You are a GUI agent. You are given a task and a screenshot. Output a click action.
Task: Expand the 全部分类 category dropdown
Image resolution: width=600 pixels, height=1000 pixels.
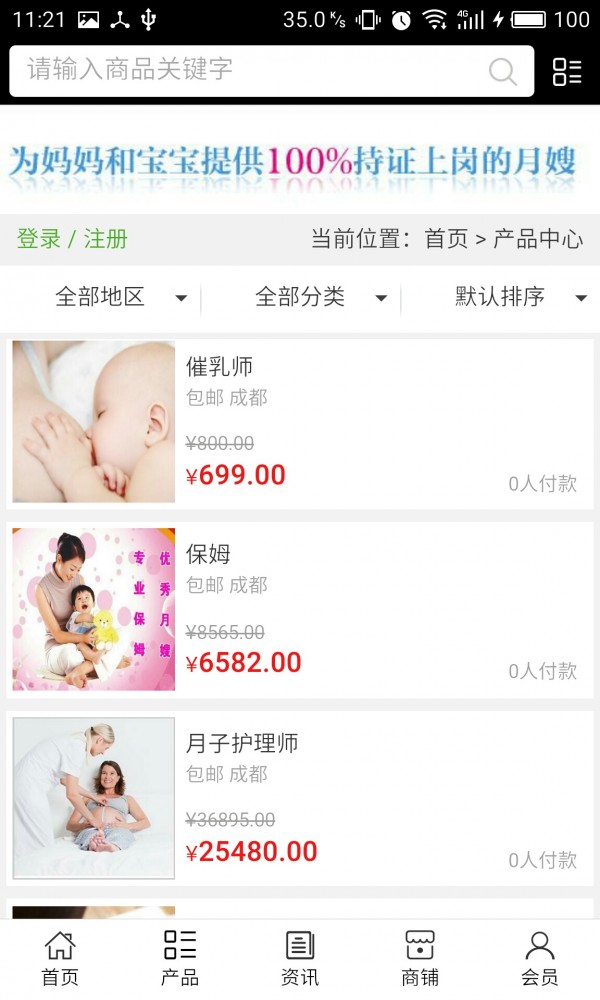tap(320, 297)
